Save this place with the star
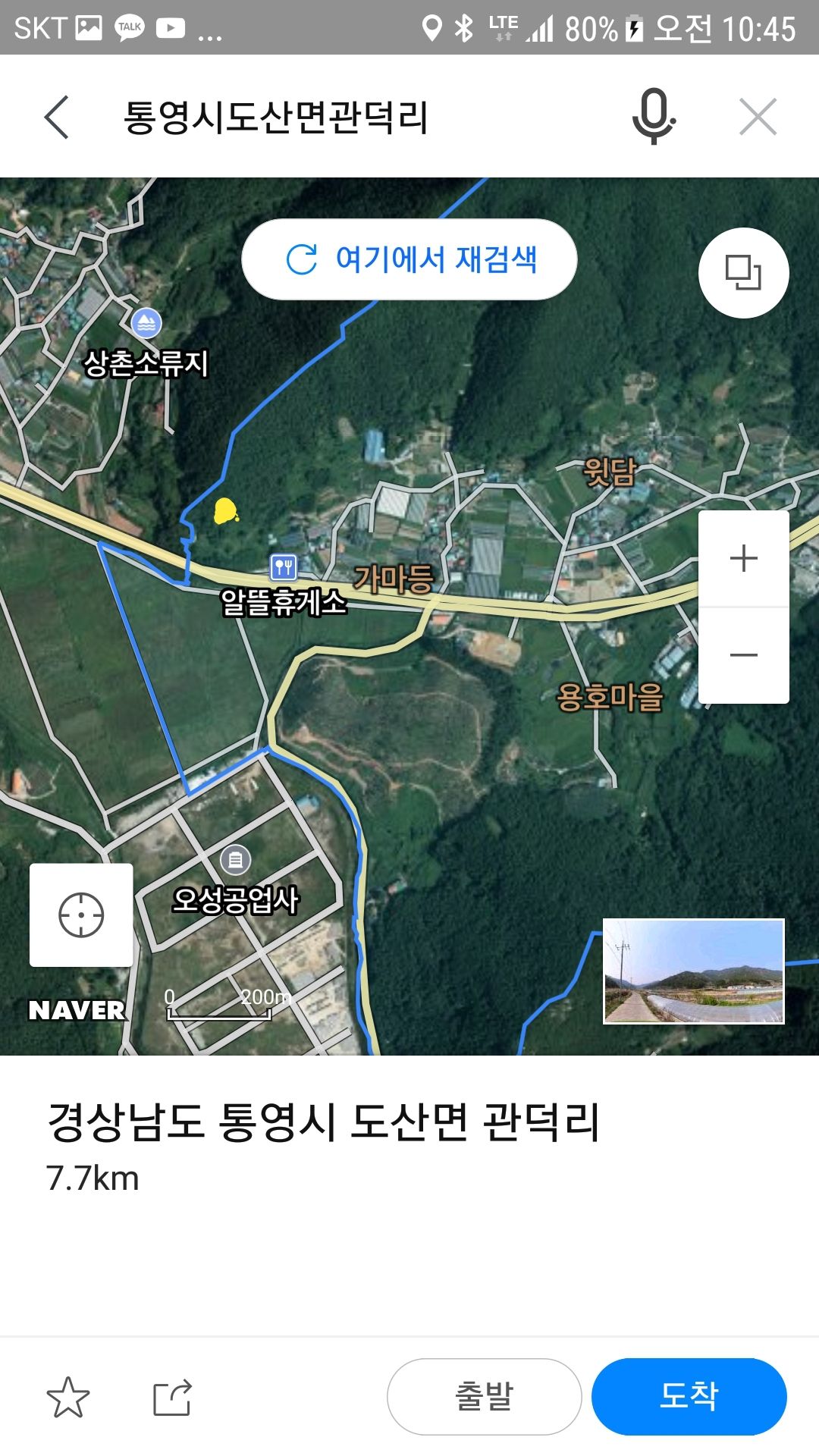The image size is (819, 1456). [68, 1397]
